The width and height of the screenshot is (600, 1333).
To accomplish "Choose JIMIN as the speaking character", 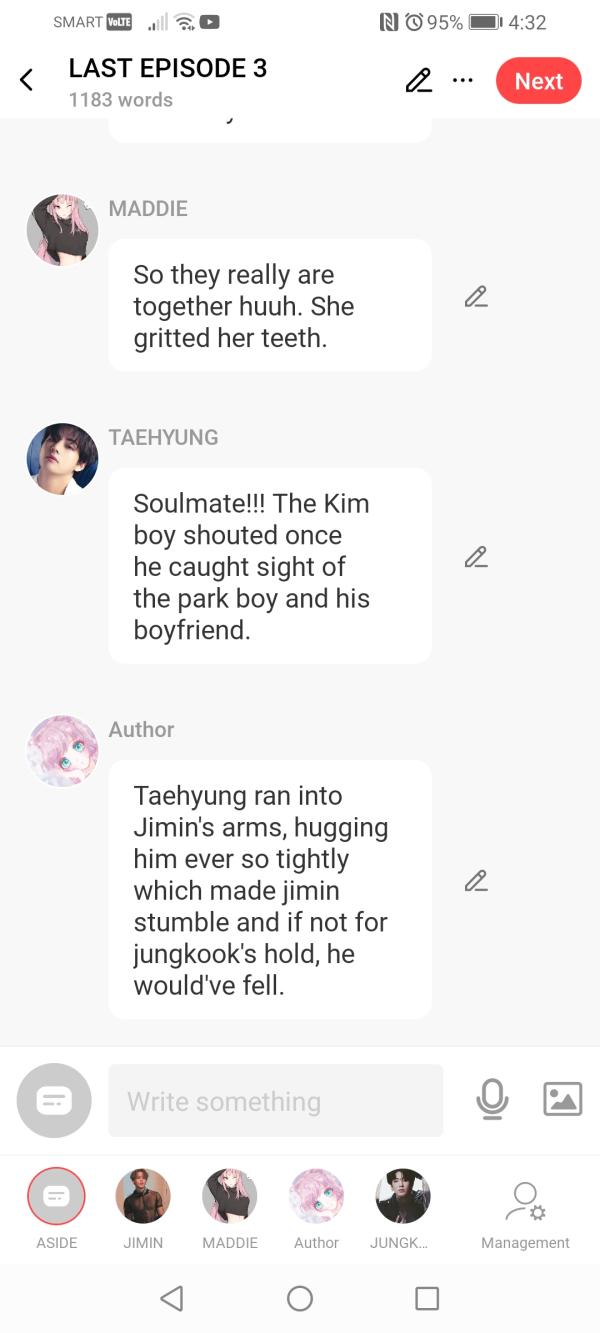I will pos(143,1197).
